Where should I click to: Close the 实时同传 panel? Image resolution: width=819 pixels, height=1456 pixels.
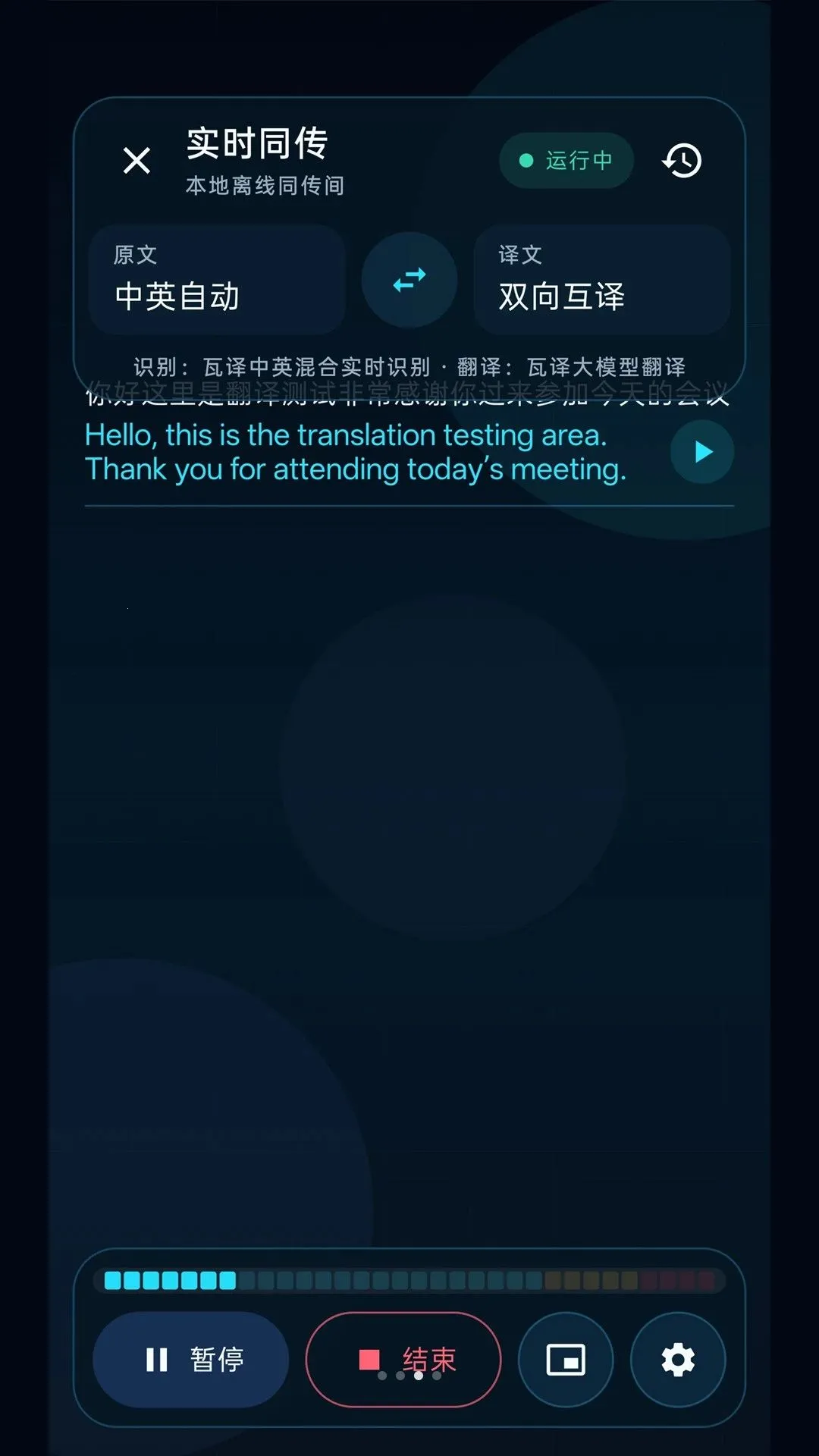coord(136,161)
